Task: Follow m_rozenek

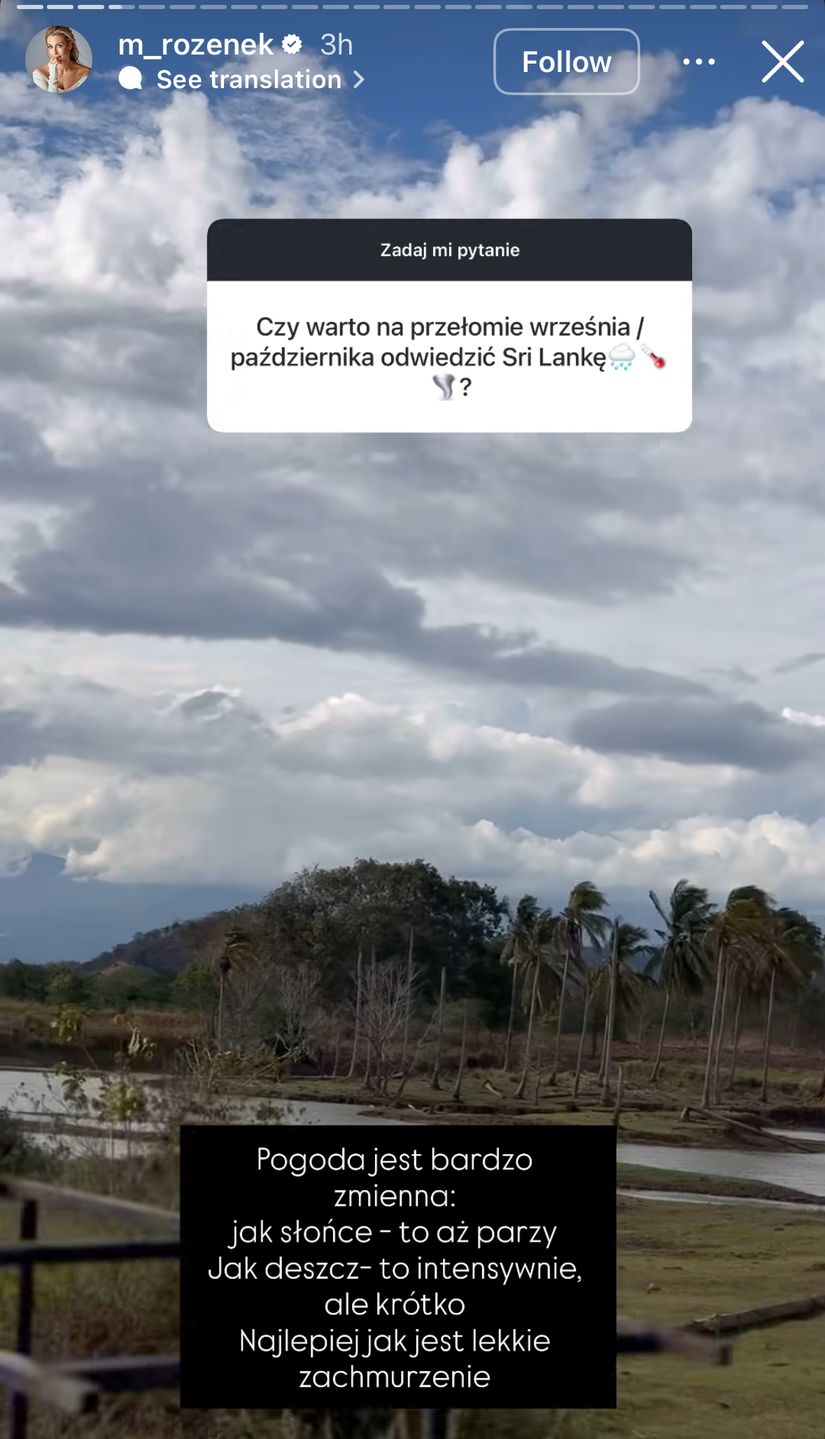Action: pos(566,62)
